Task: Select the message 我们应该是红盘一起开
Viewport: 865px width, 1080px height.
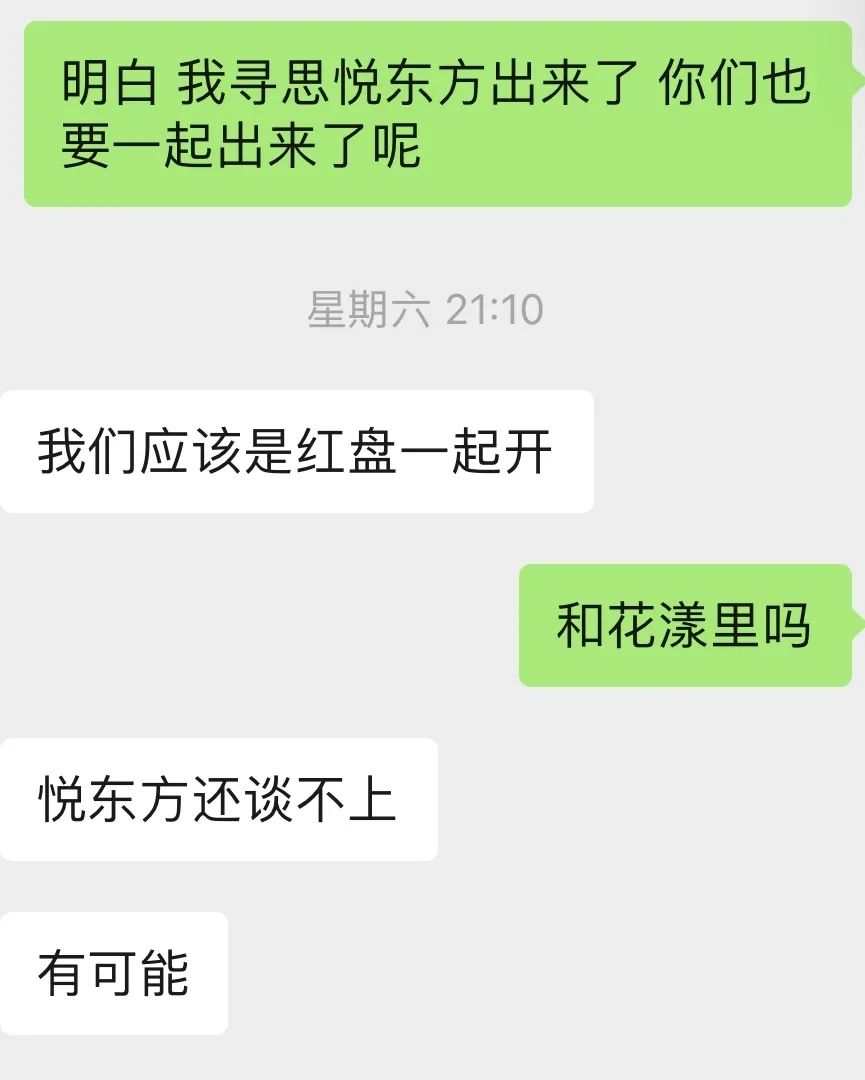Action: (x=300, y=451)
